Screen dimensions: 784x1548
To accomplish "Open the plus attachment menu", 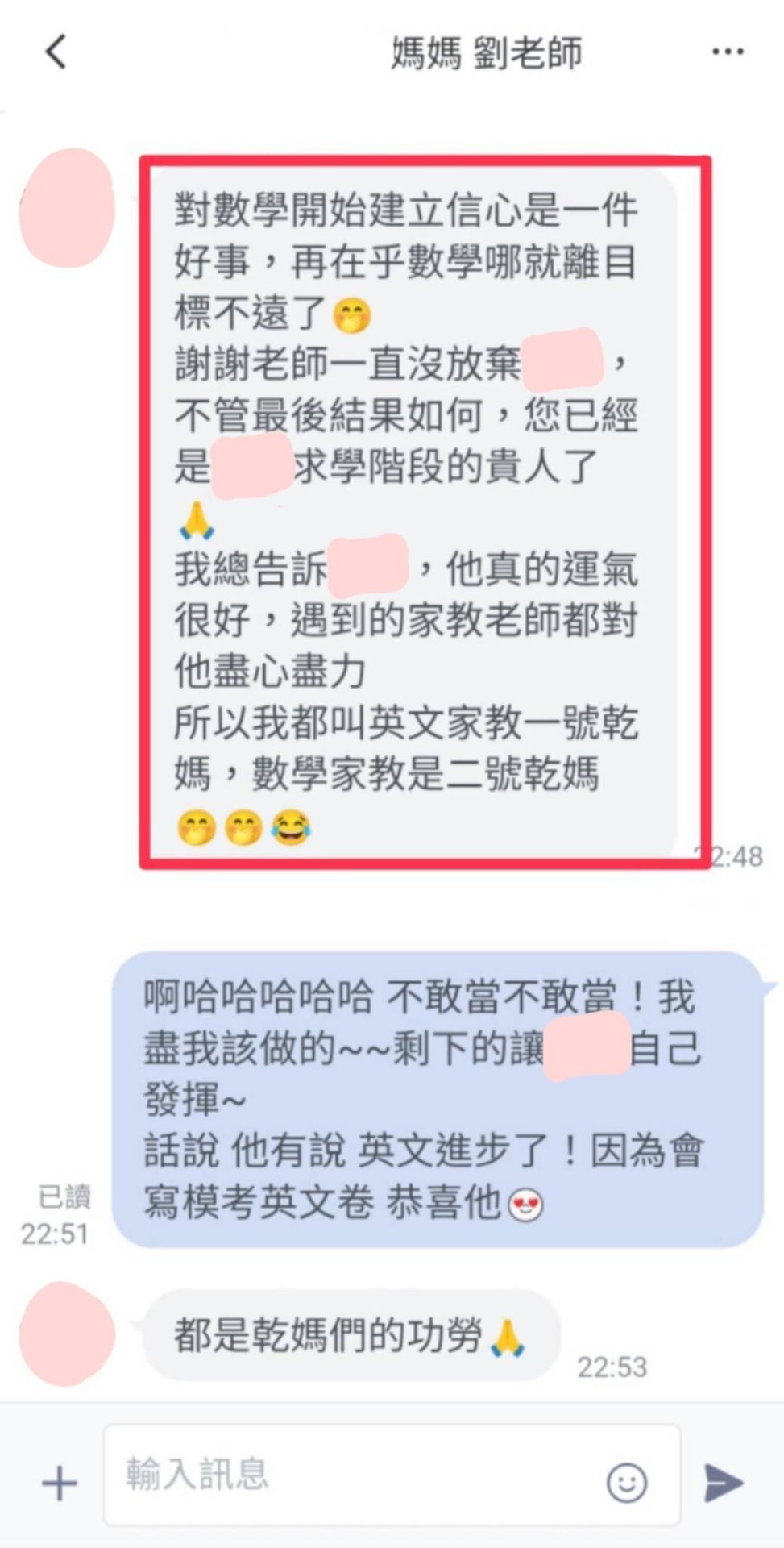I will (x=60, y=1483).
